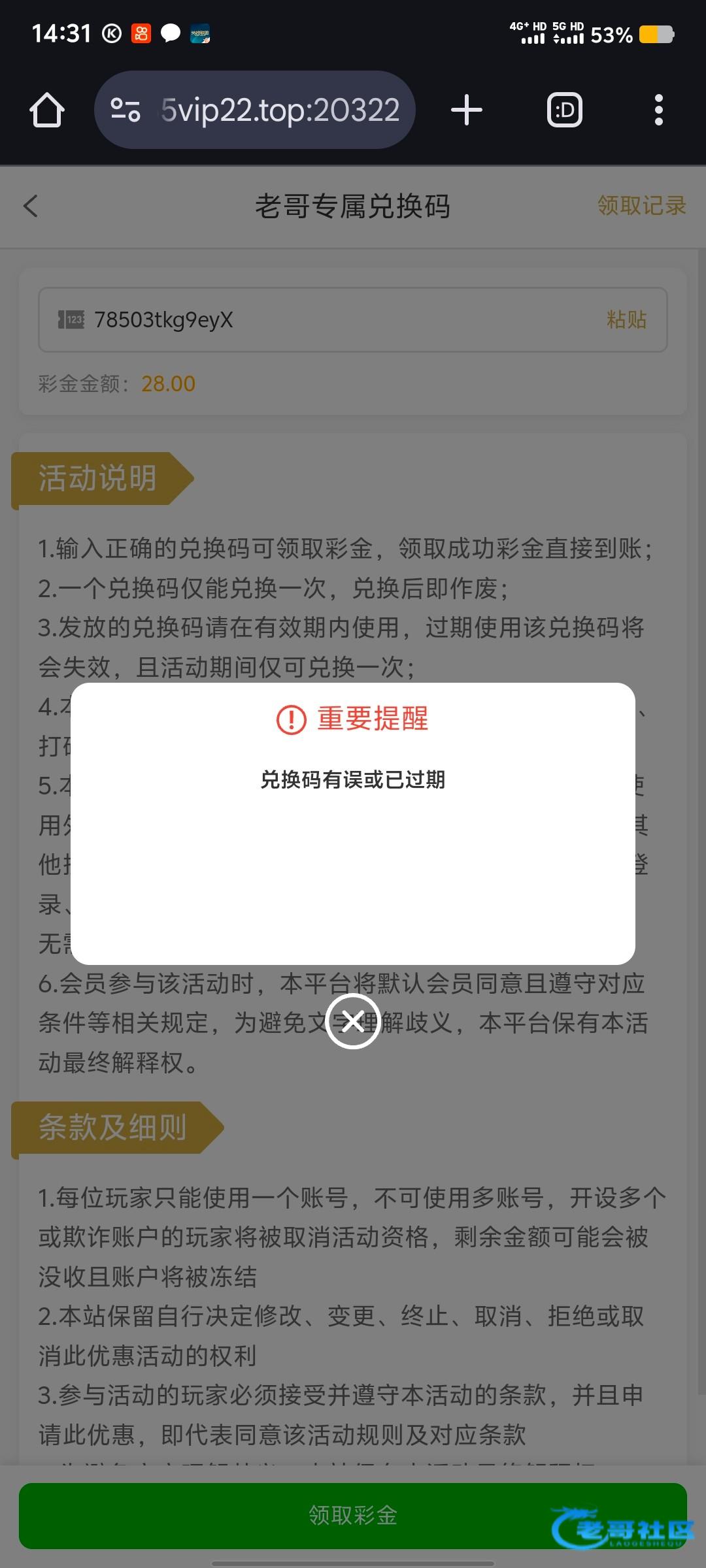706x1568 pixels.
Task: Edit the redemption code field
Action: click(x=327, y=319)
